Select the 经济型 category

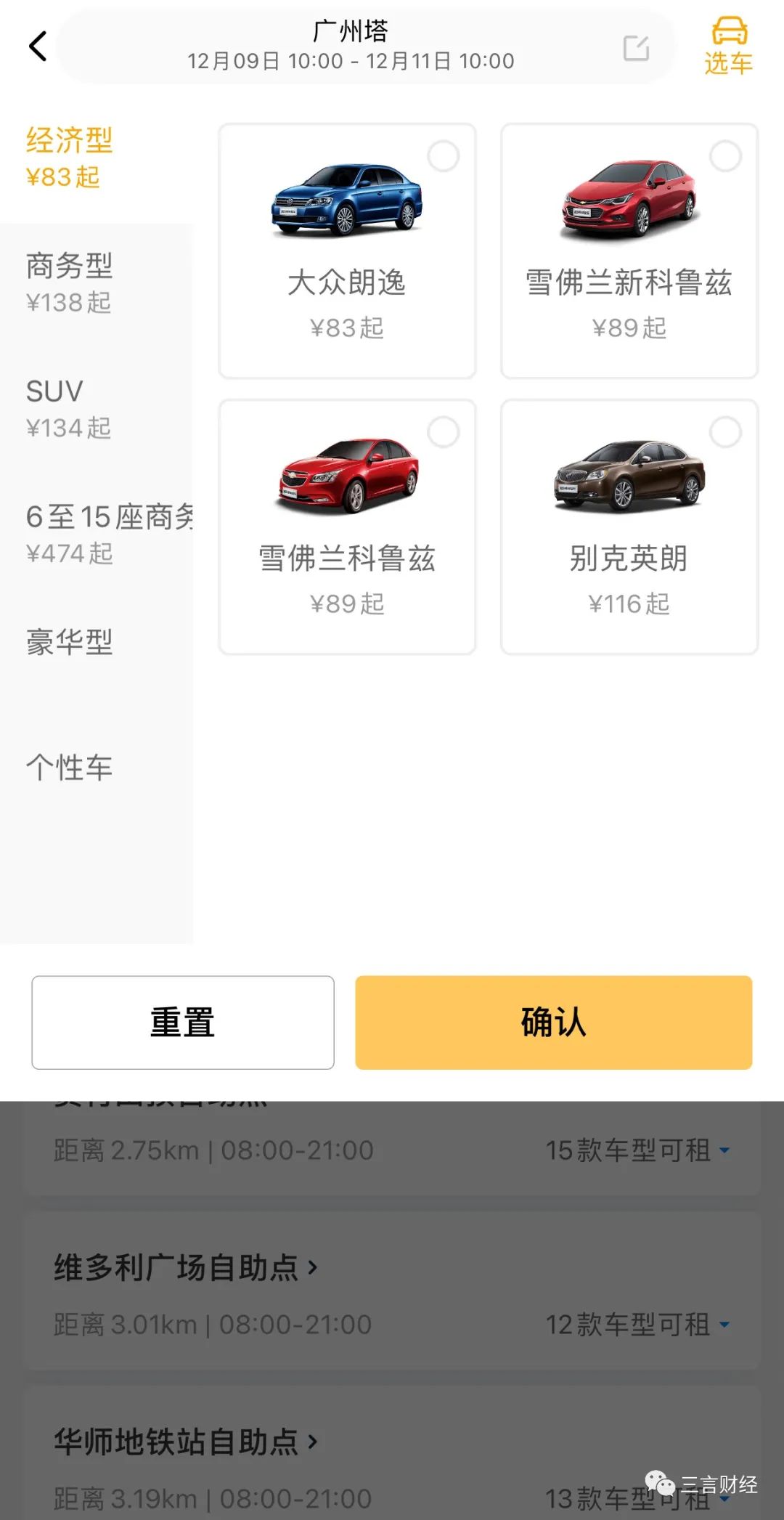coord(70,157)
